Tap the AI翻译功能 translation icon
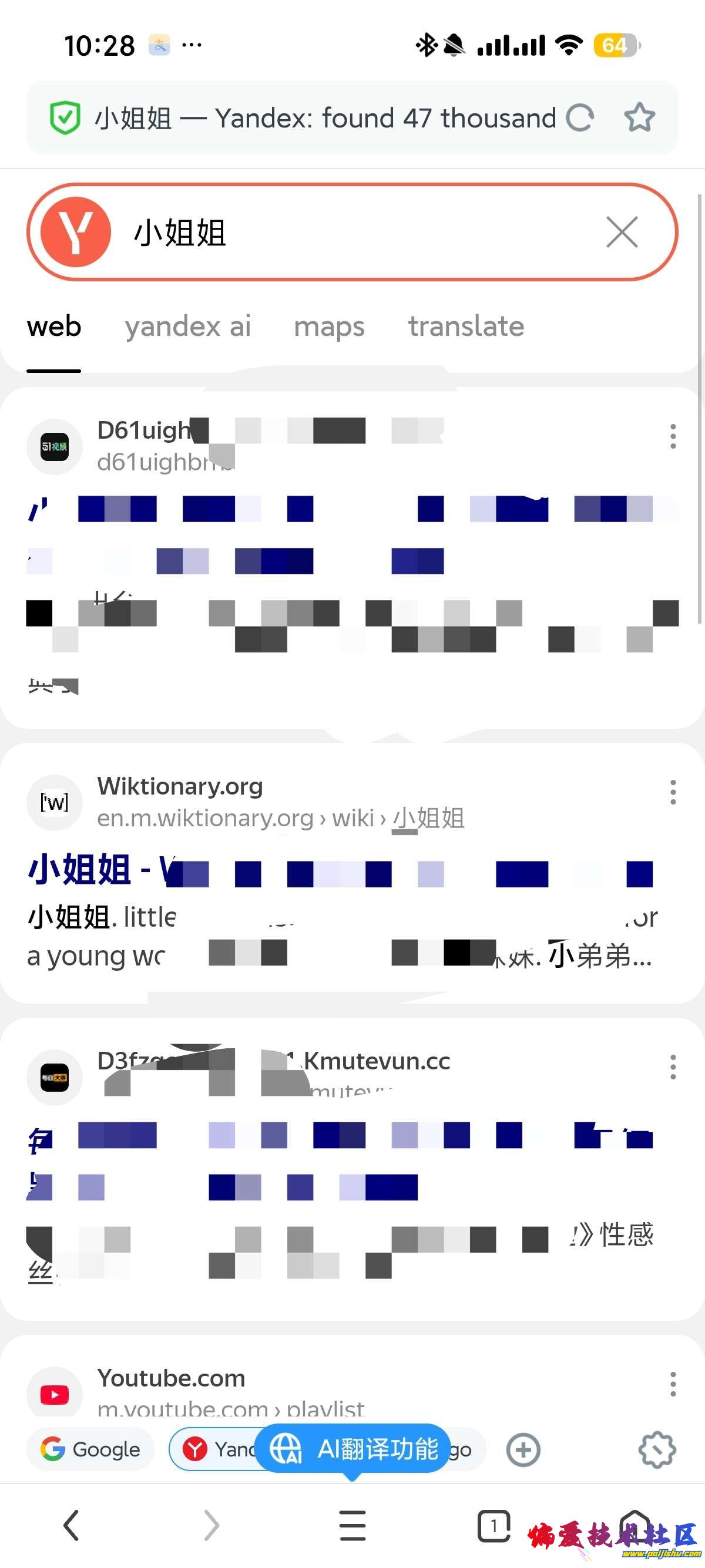The height and width of the screenshot is (1568, 705). (287, 1449)
